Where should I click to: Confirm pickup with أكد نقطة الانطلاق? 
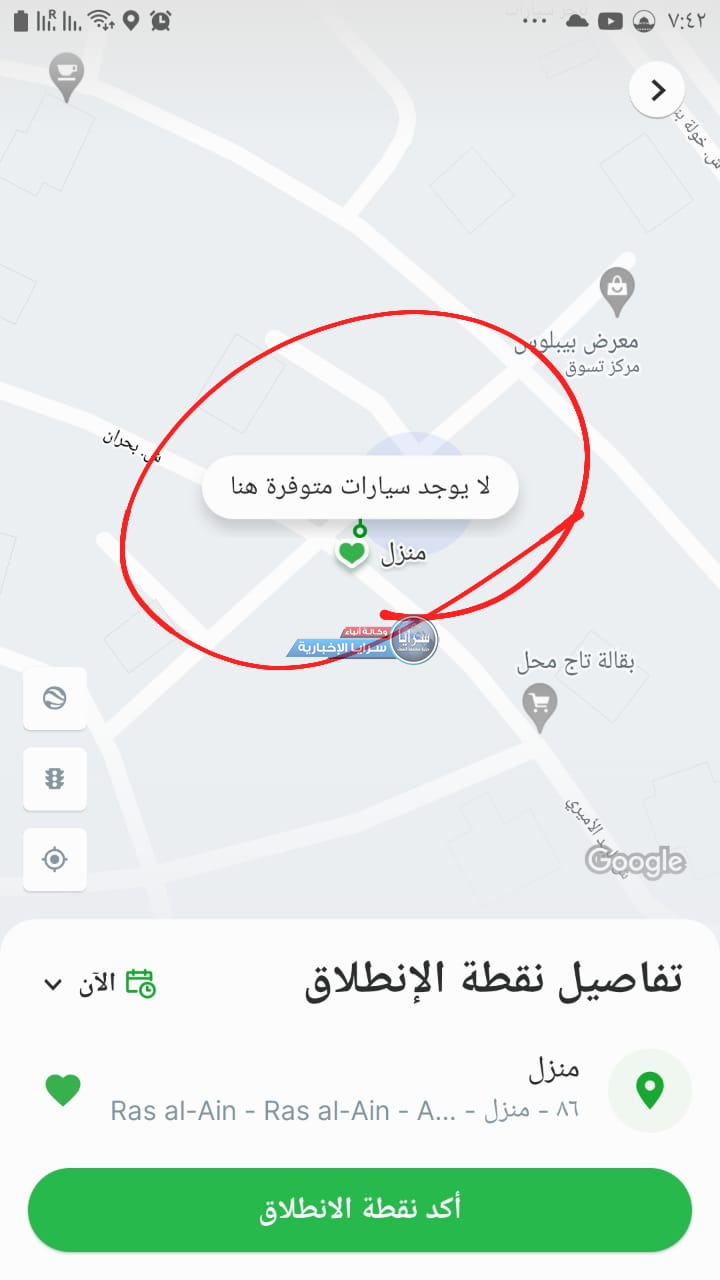pos(360,1209)
